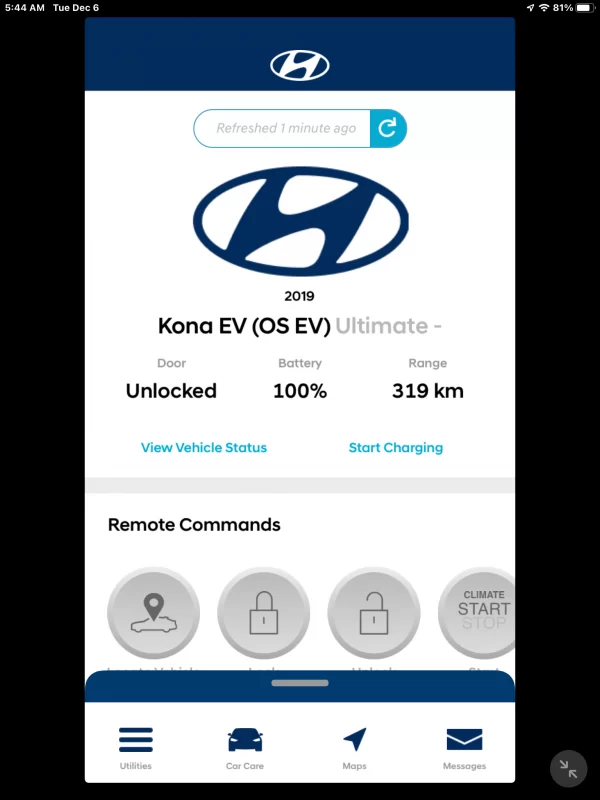The width and height of the screenshot is (600, 800).
Task: Tap Start Charging
Action: click(x=395, y=448)
